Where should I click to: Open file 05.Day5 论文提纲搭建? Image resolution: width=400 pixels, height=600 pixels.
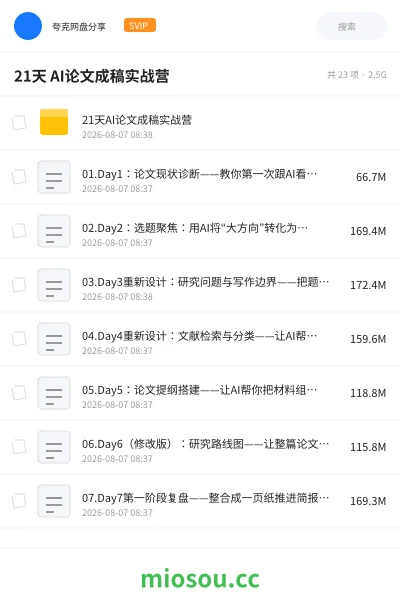pos(200,393)
